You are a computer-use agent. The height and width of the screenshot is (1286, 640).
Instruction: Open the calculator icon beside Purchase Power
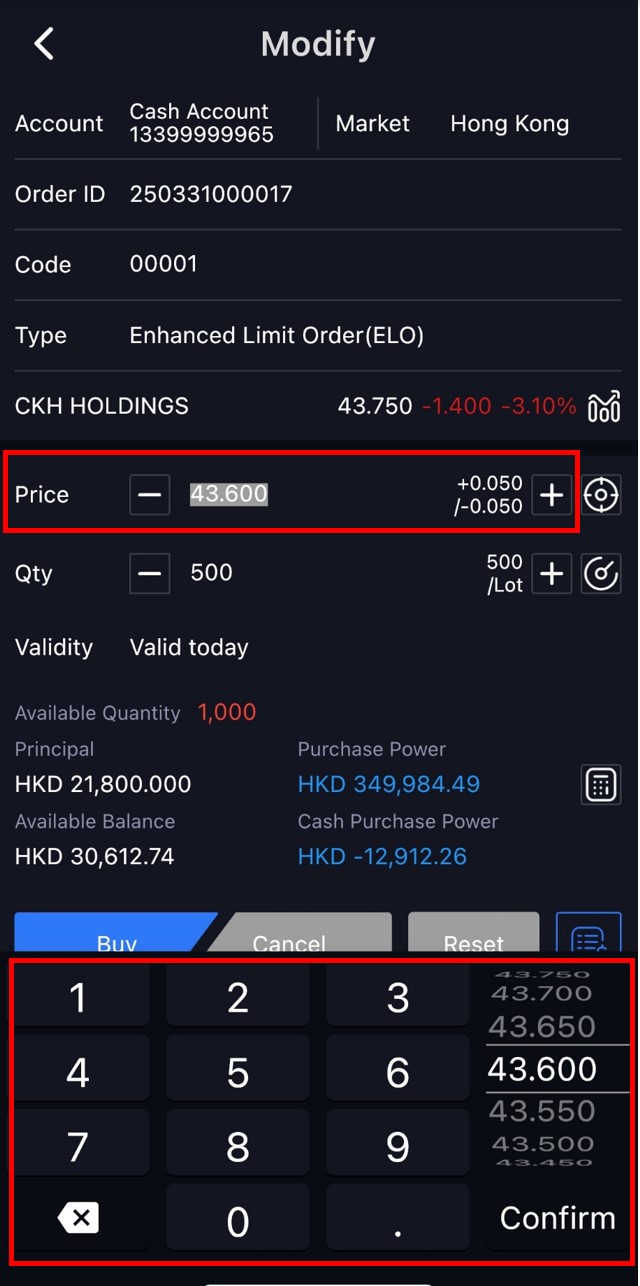tap(601, 785)
